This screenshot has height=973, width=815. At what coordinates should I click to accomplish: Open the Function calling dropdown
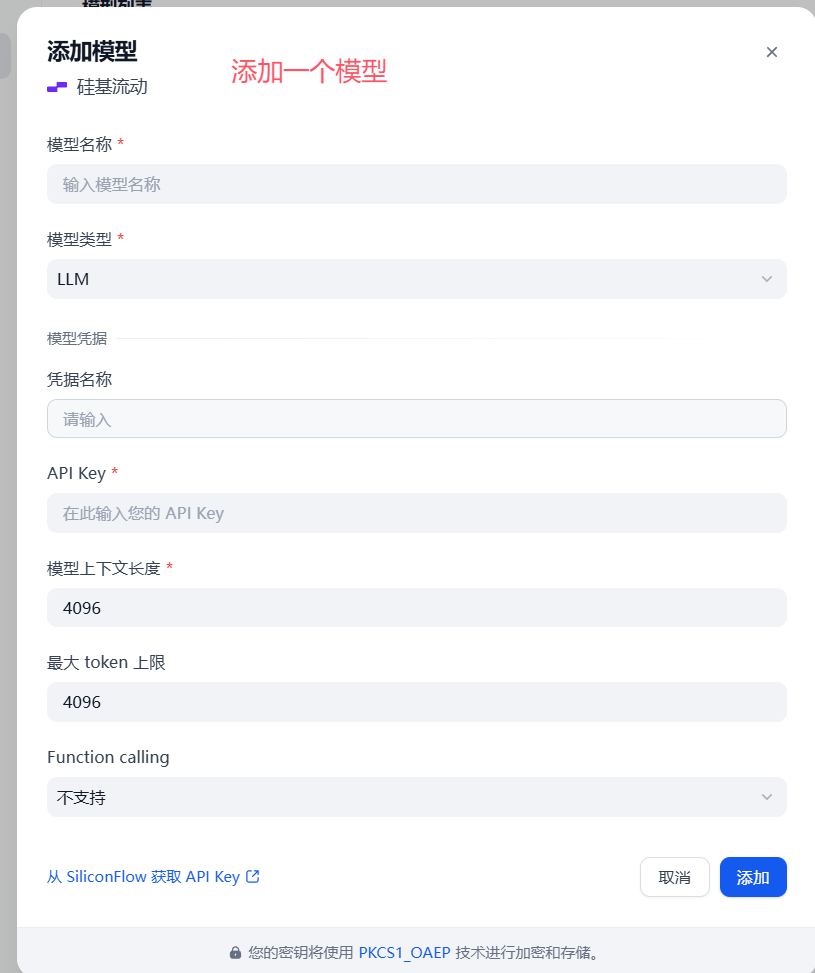(416, 797)
